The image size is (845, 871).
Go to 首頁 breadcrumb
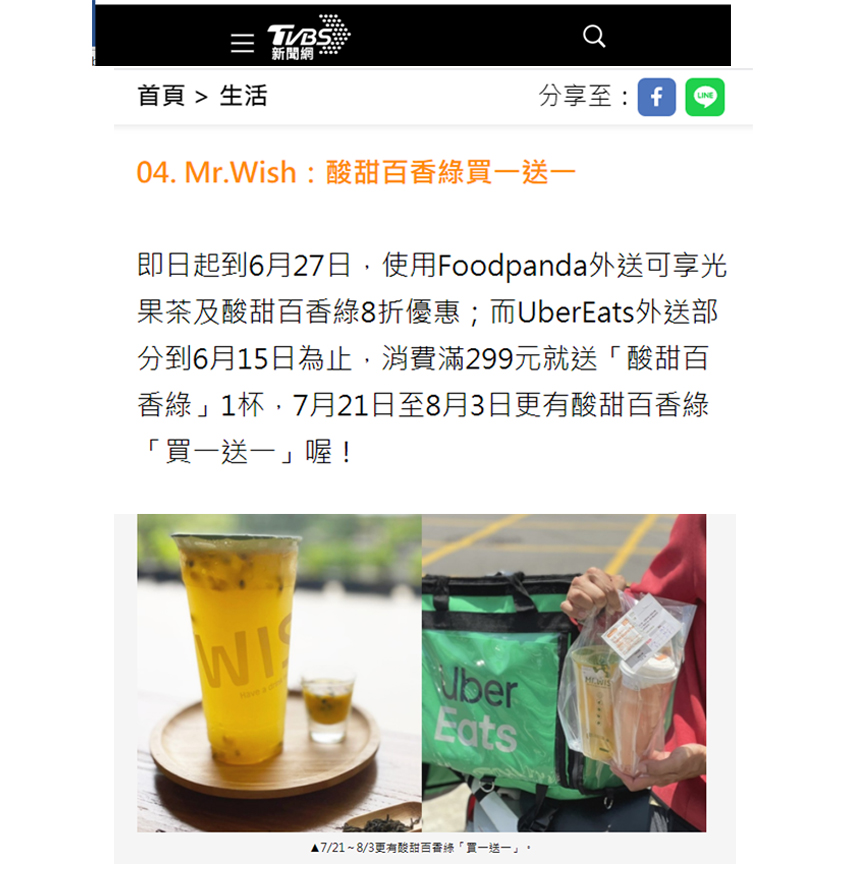click(161, 96)
